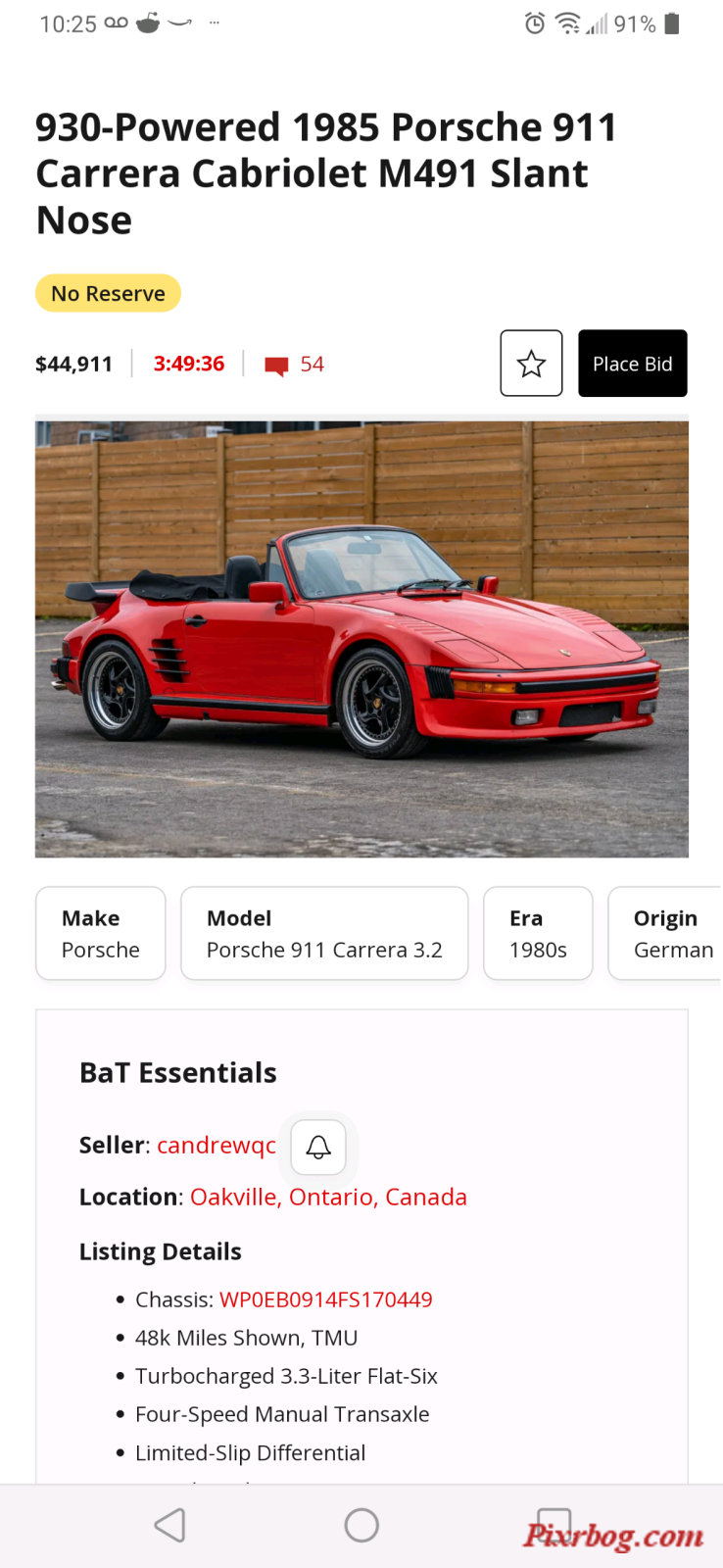
Task: Open location Oakville, Ontario, Canada link
Action: pos(328,1197)
